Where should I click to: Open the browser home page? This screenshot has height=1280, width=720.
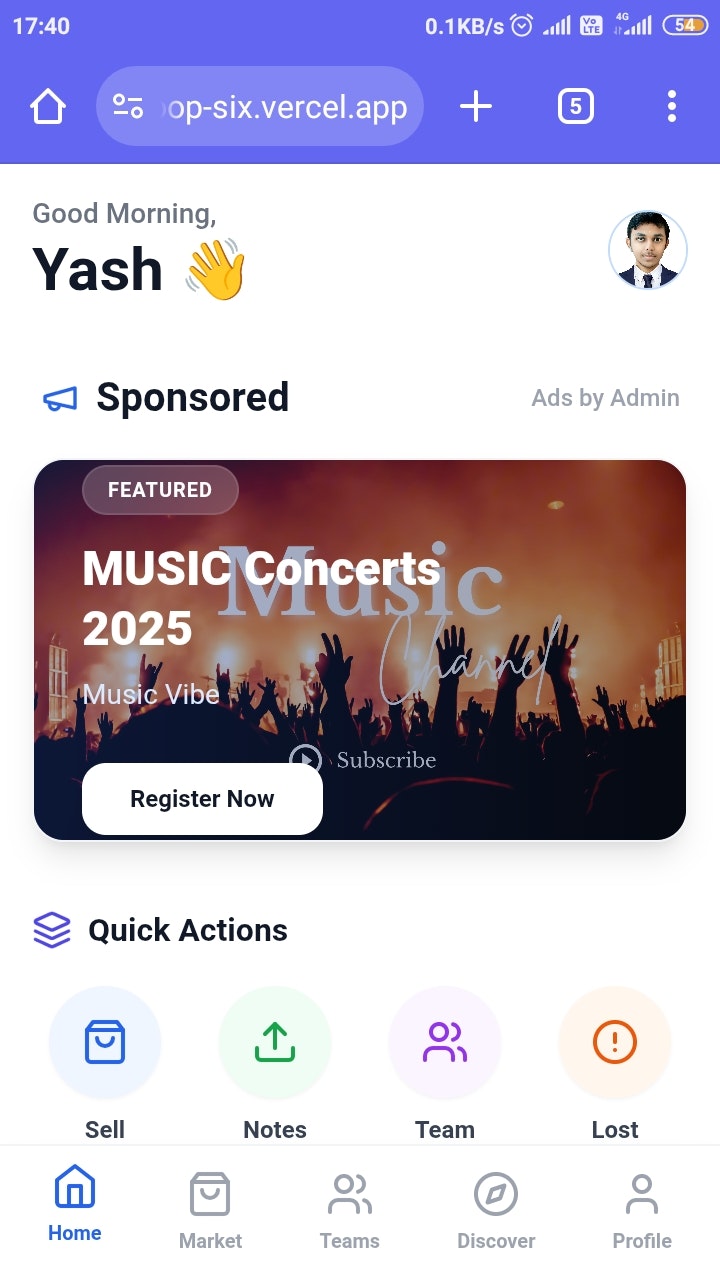tap(48, 106)
